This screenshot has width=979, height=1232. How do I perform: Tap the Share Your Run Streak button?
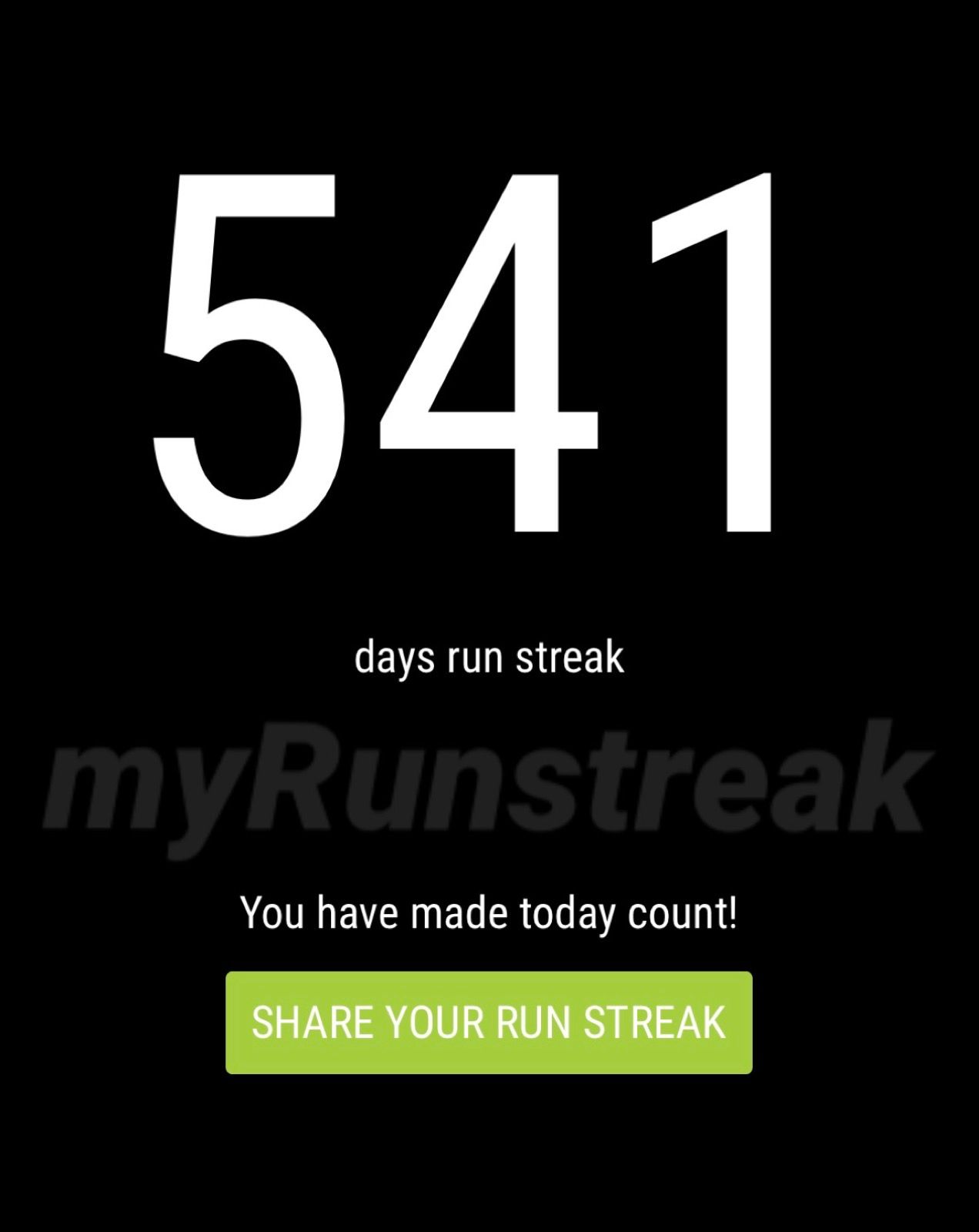point(489,1023)
